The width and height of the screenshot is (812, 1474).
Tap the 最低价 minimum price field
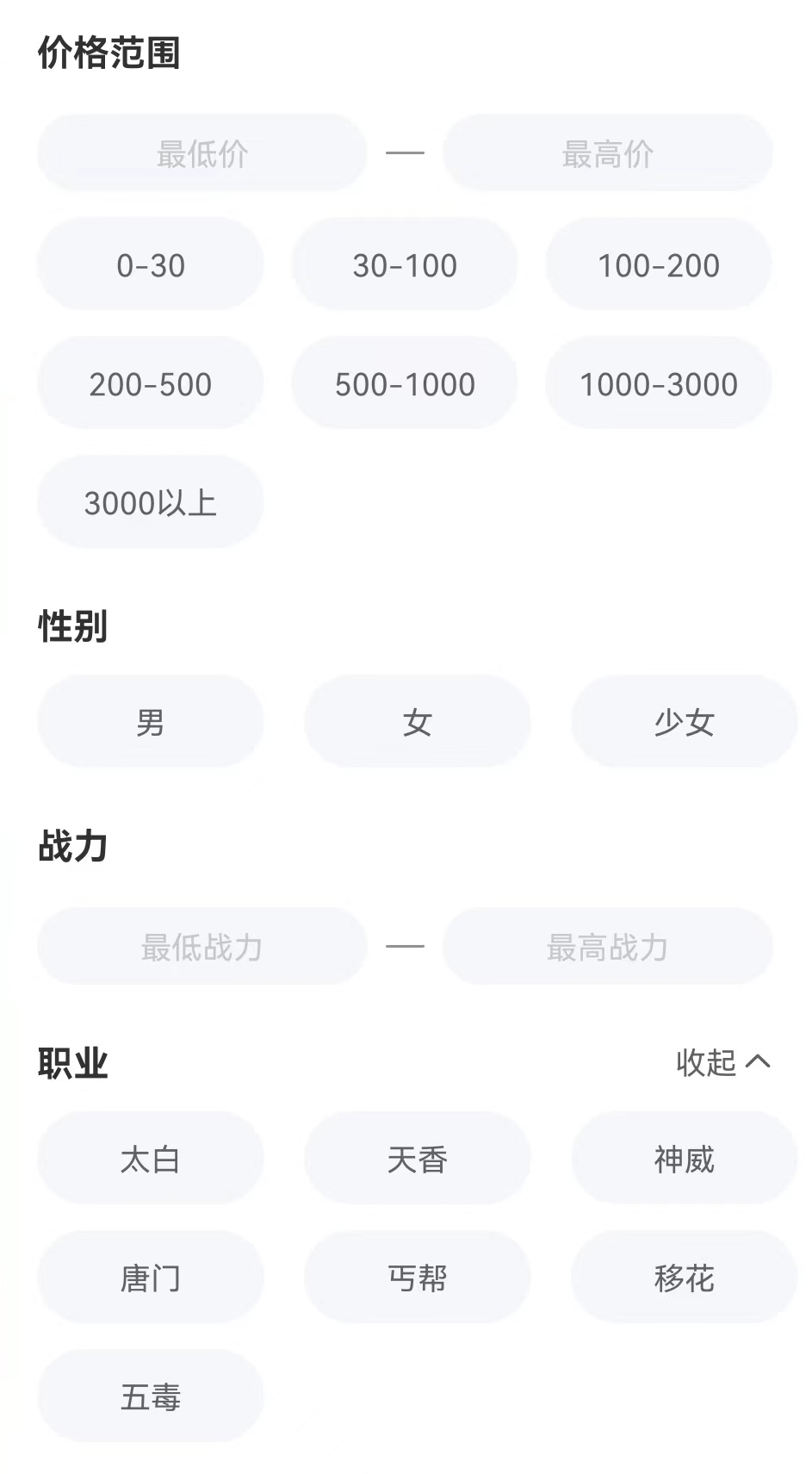[x=202, y=153]
